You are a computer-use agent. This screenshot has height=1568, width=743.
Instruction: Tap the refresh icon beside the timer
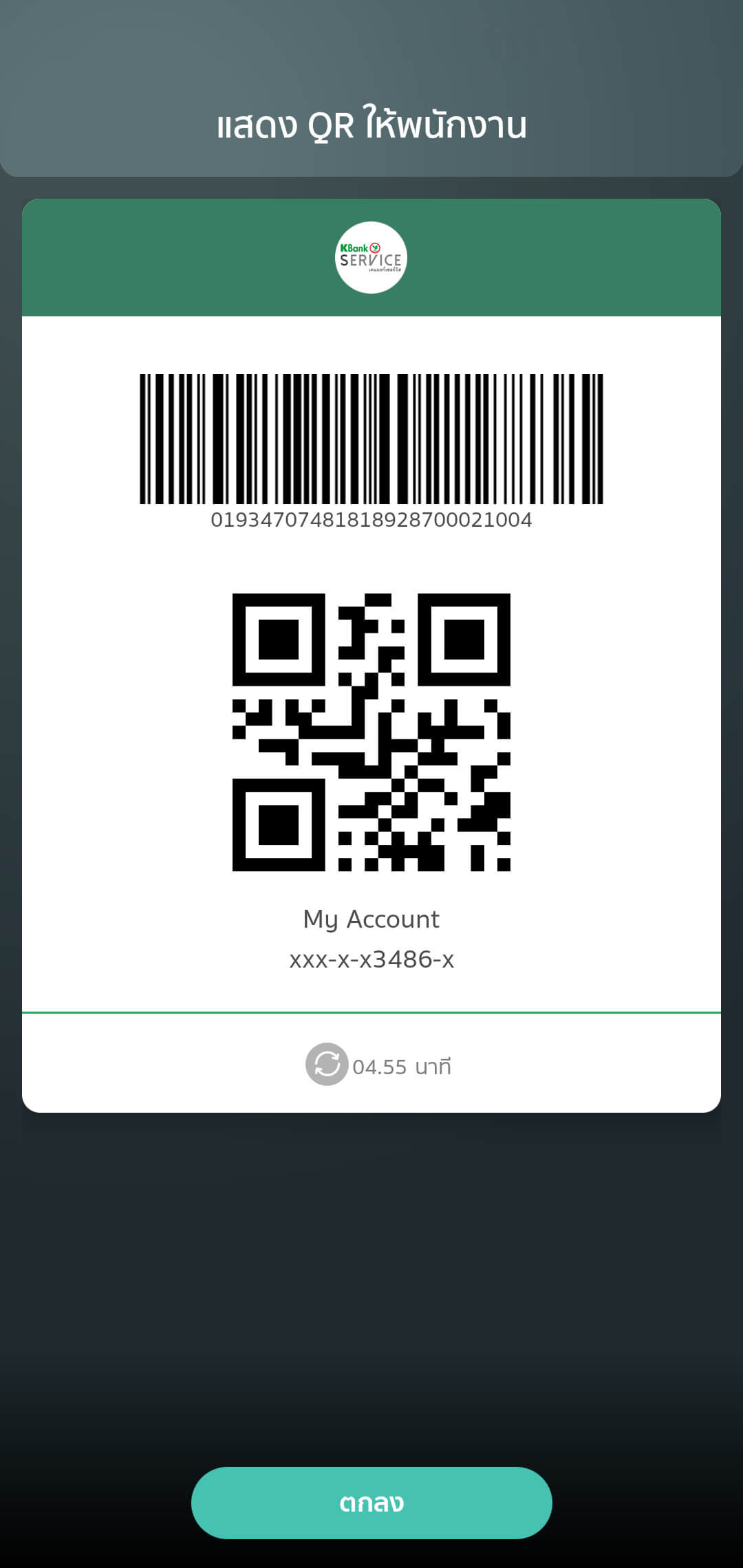pos(327,1064)
